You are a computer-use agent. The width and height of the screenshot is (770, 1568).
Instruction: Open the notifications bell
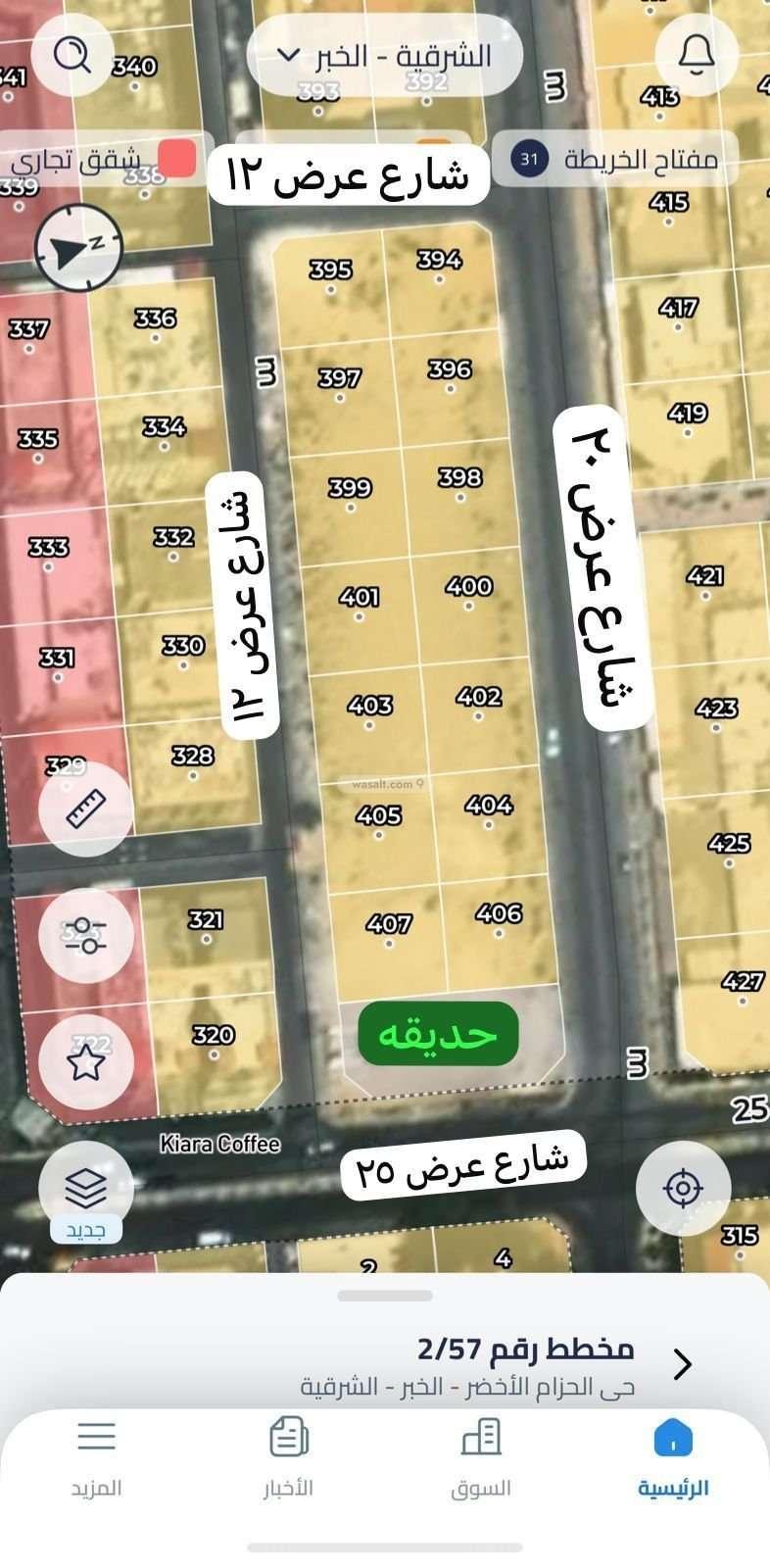pyautogui.click(x=697, y=55)
